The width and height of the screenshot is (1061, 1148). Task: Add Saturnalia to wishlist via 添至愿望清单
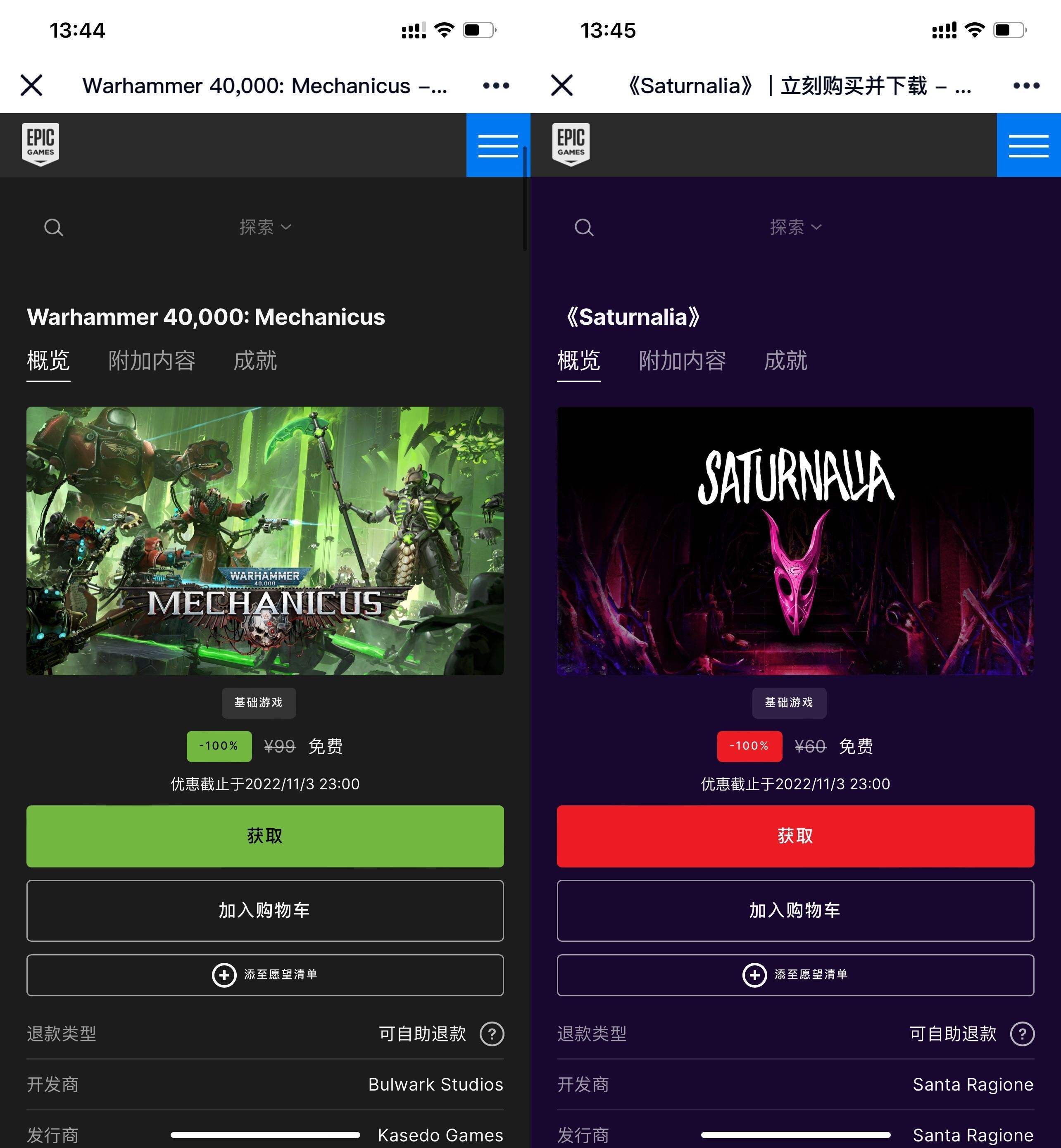click(795, 975)
